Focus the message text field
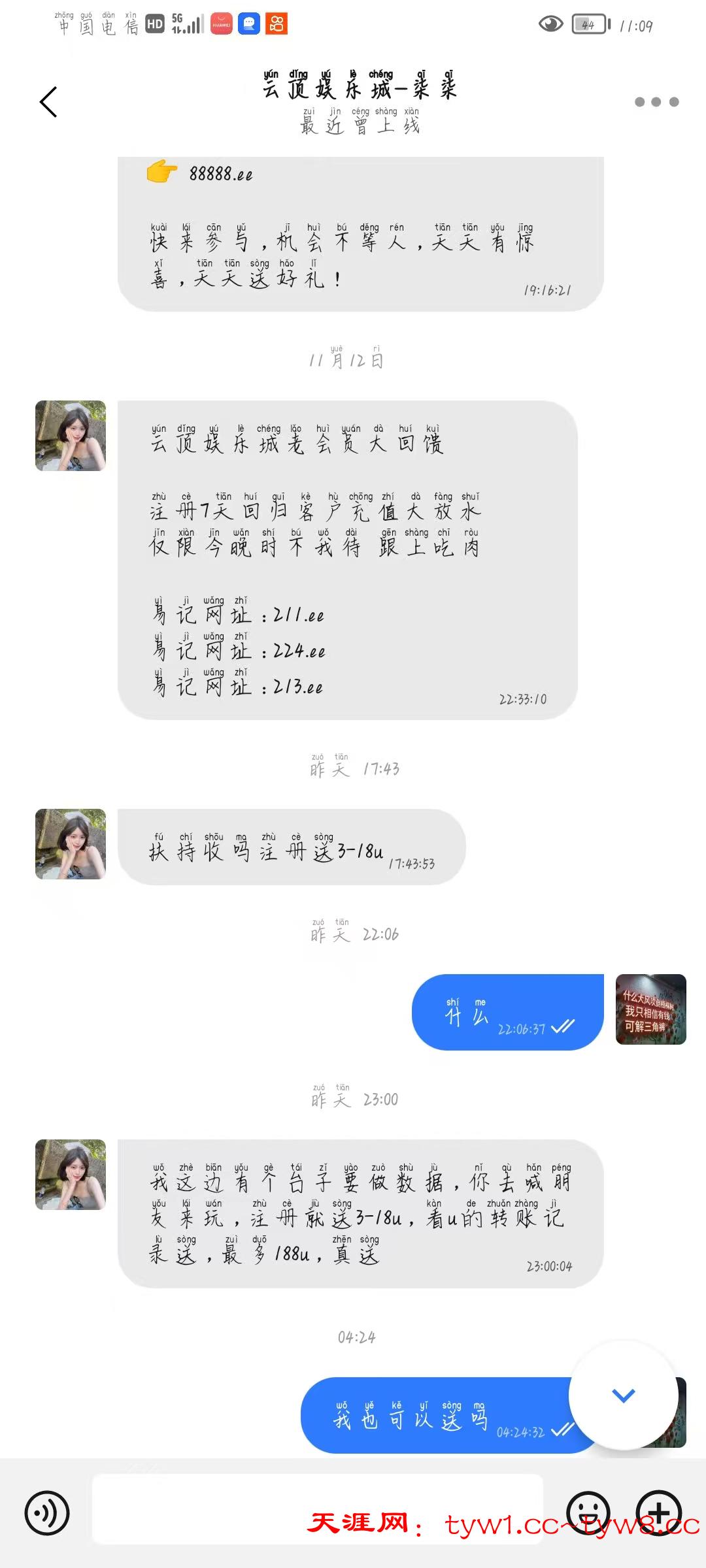706x1568 pixels. point(317,1509)
